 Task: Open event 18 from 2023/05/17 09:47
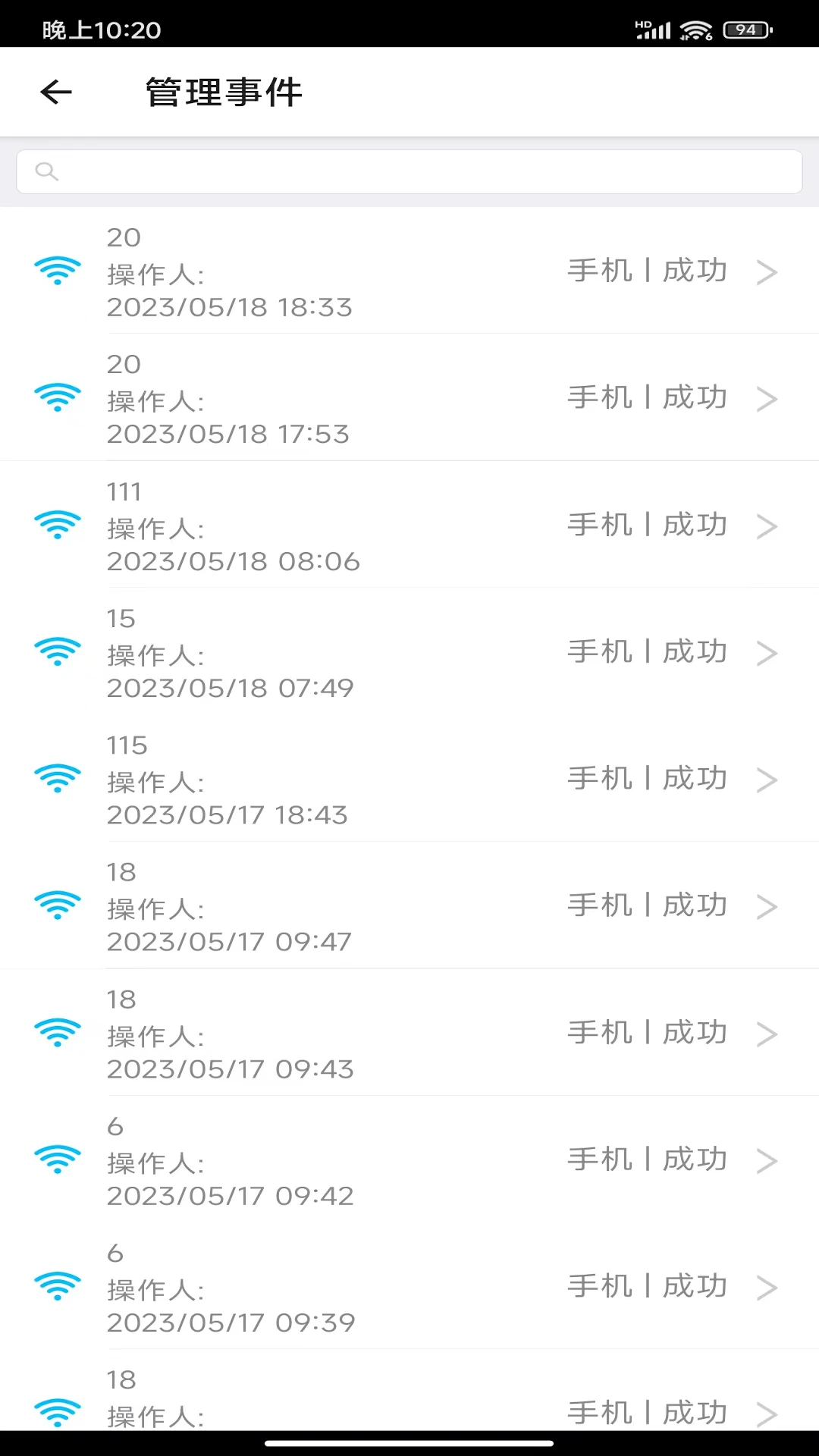coord(409,906)
